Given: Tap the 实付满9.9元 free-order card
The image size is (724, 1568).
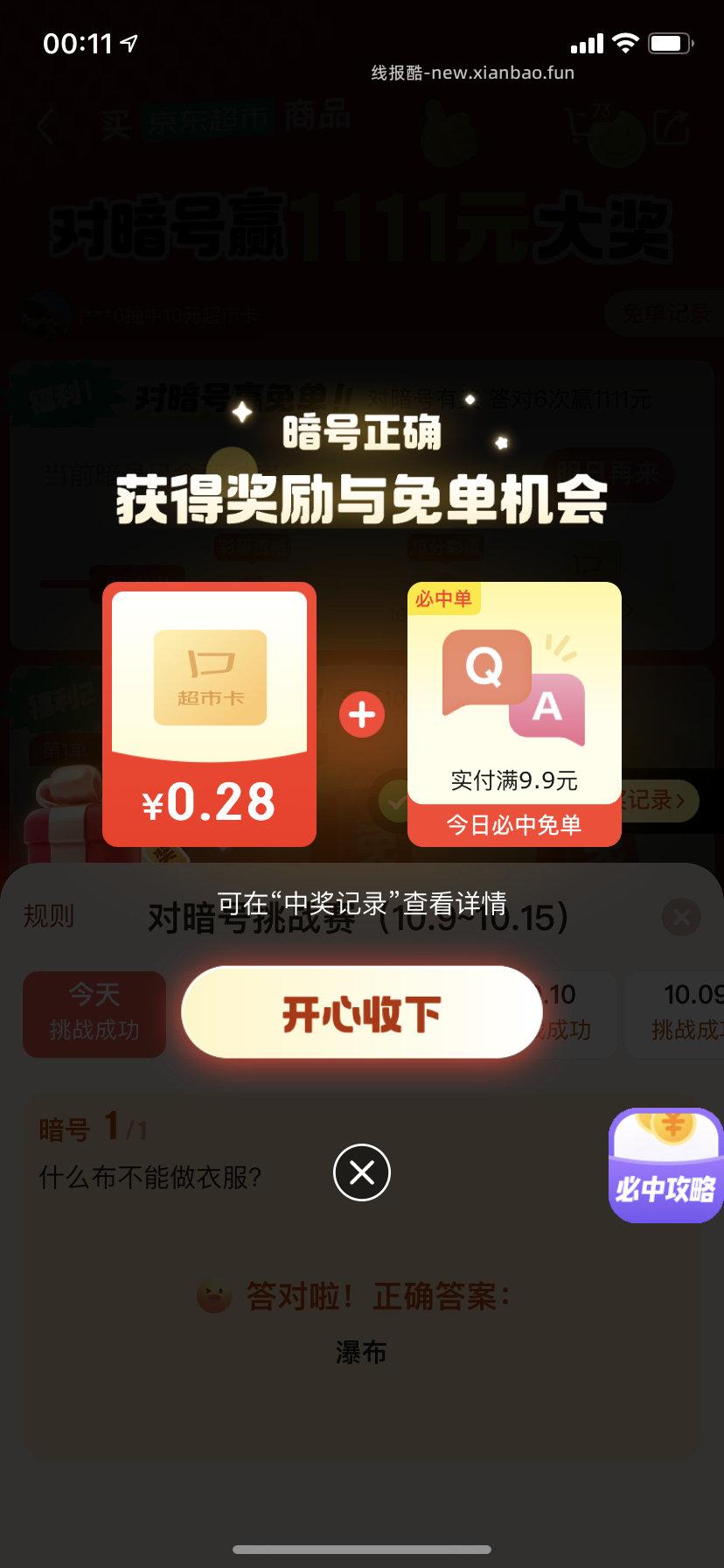Looking at the screenshot, I should click(x=513, y=778).
